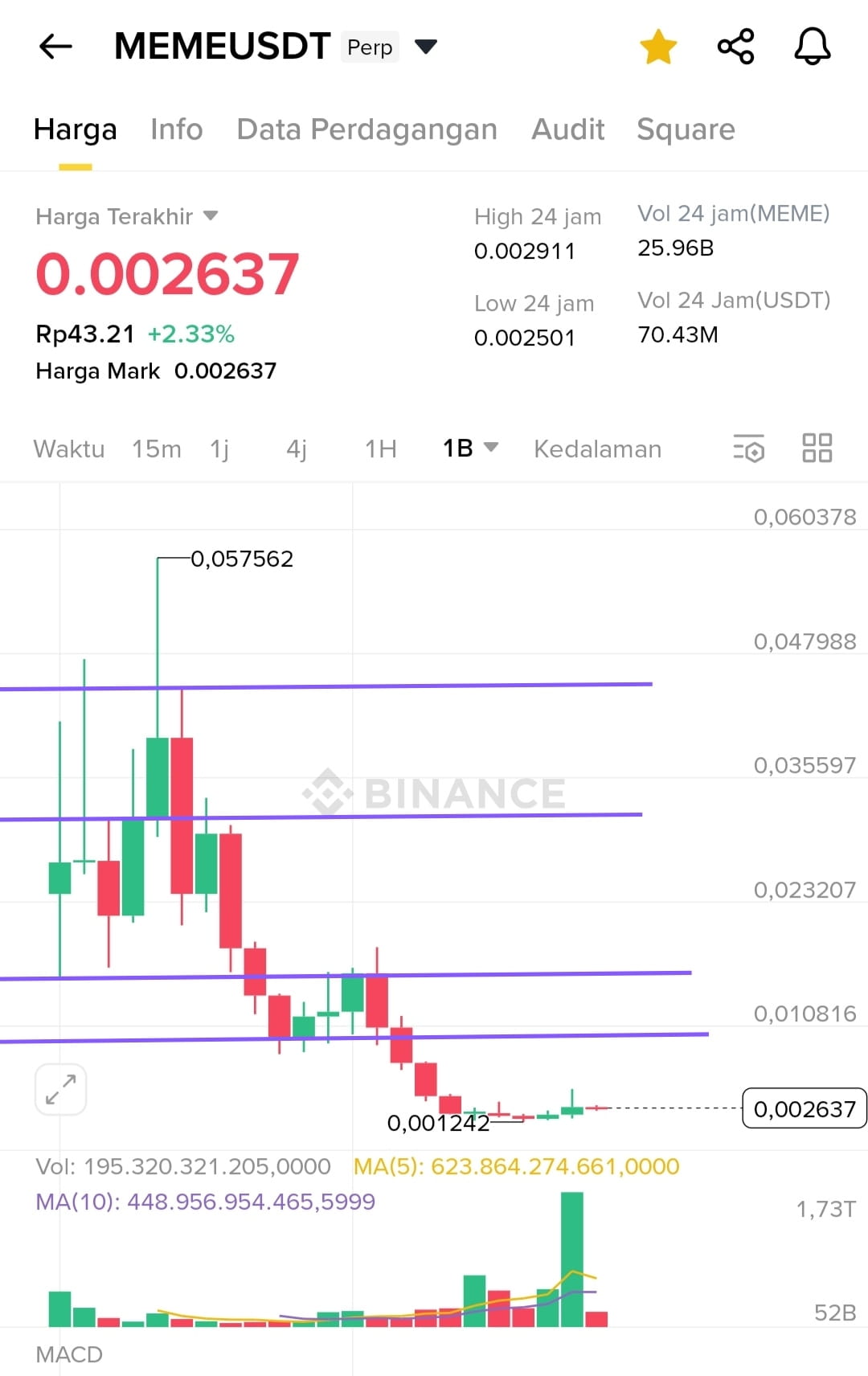Open the Square tab
The image size is (868, 1376).
686,129
